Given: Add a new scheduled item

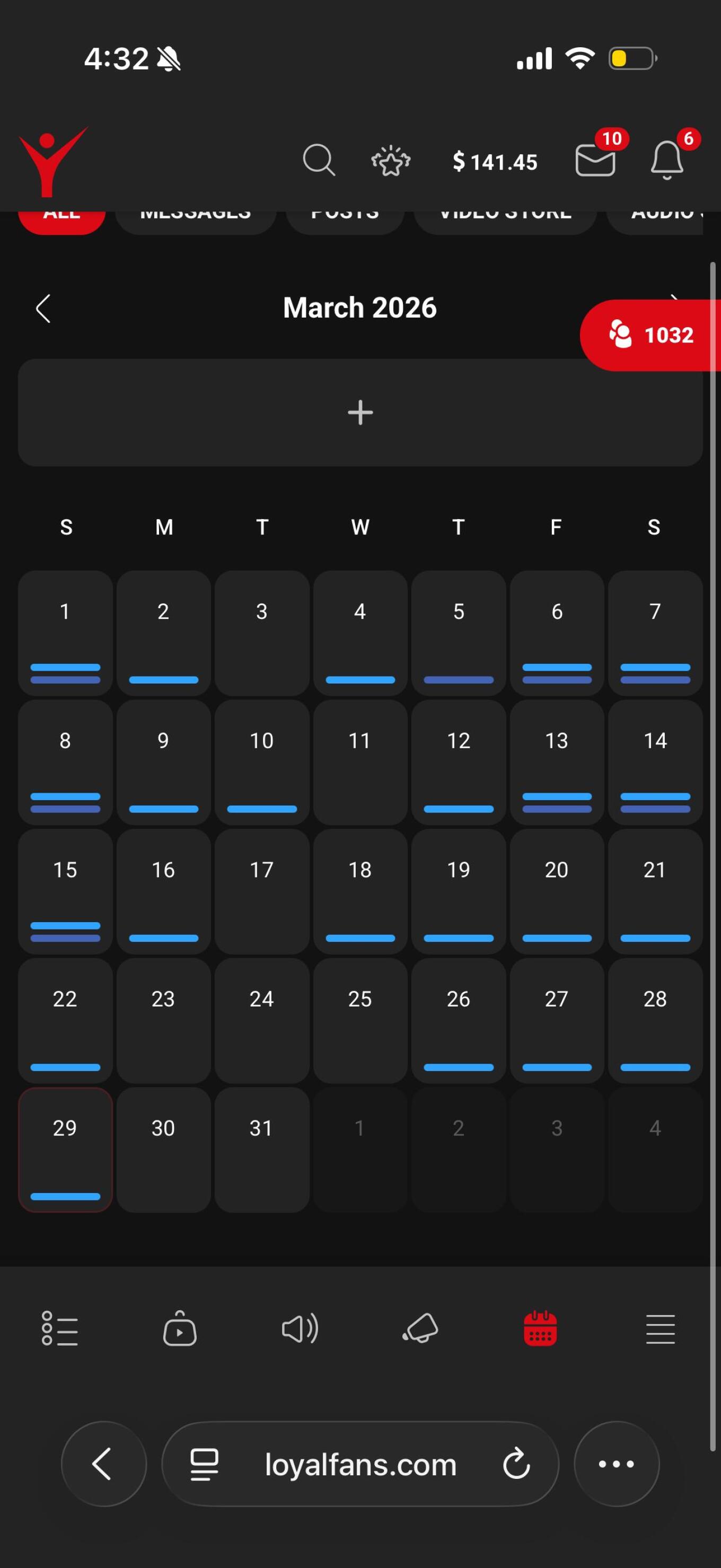Looking at the screenshot, I should pos(360,413).
